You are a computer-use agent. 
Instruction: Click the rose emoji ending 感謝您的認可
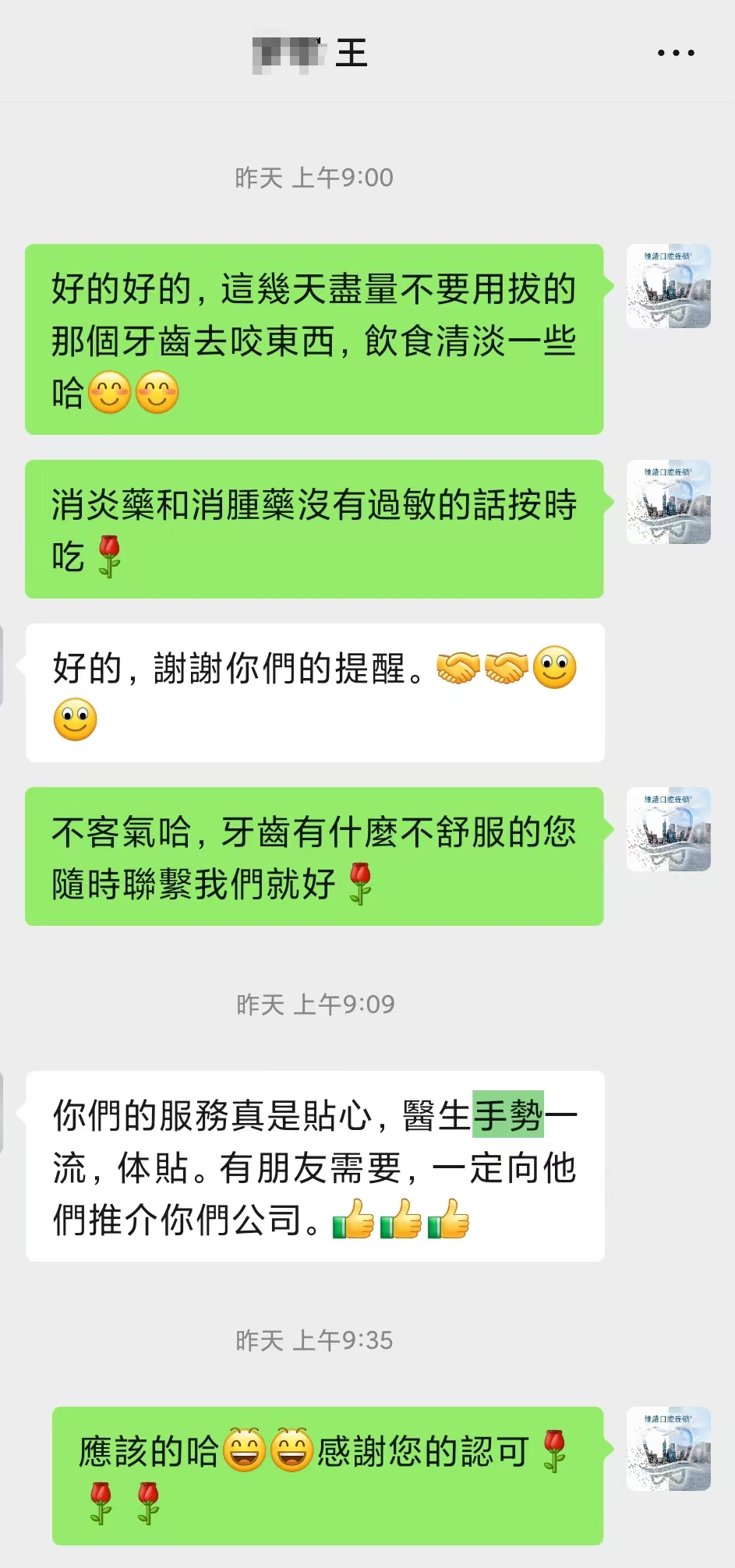pos(555,1448)
